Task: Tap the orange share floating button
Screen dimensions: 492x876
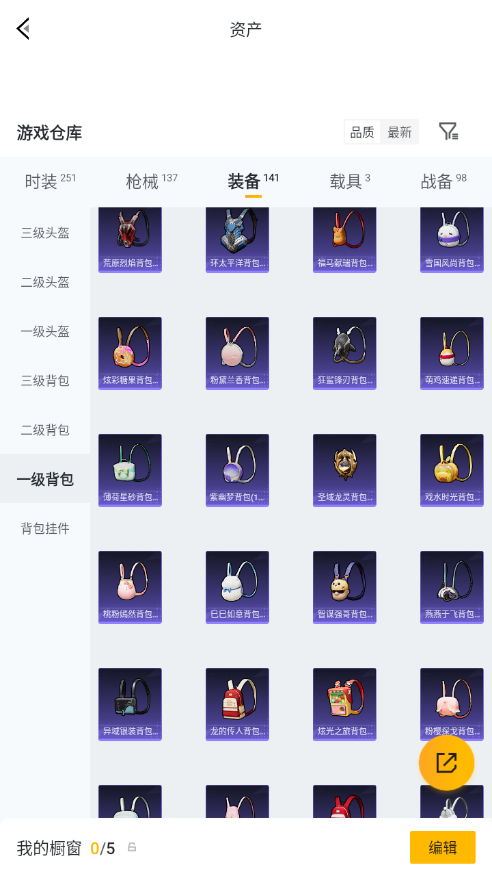Action: tap(446, 763)
